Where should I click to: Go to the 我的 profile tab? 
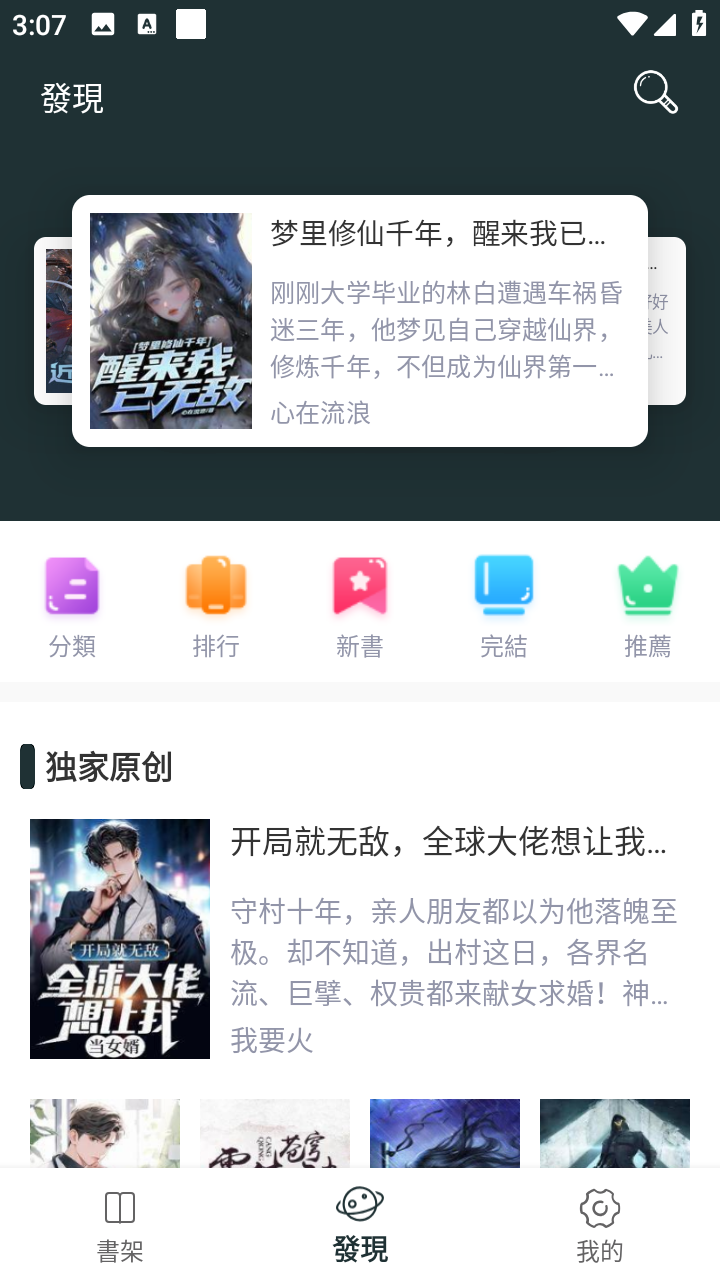pos(600,1226)
